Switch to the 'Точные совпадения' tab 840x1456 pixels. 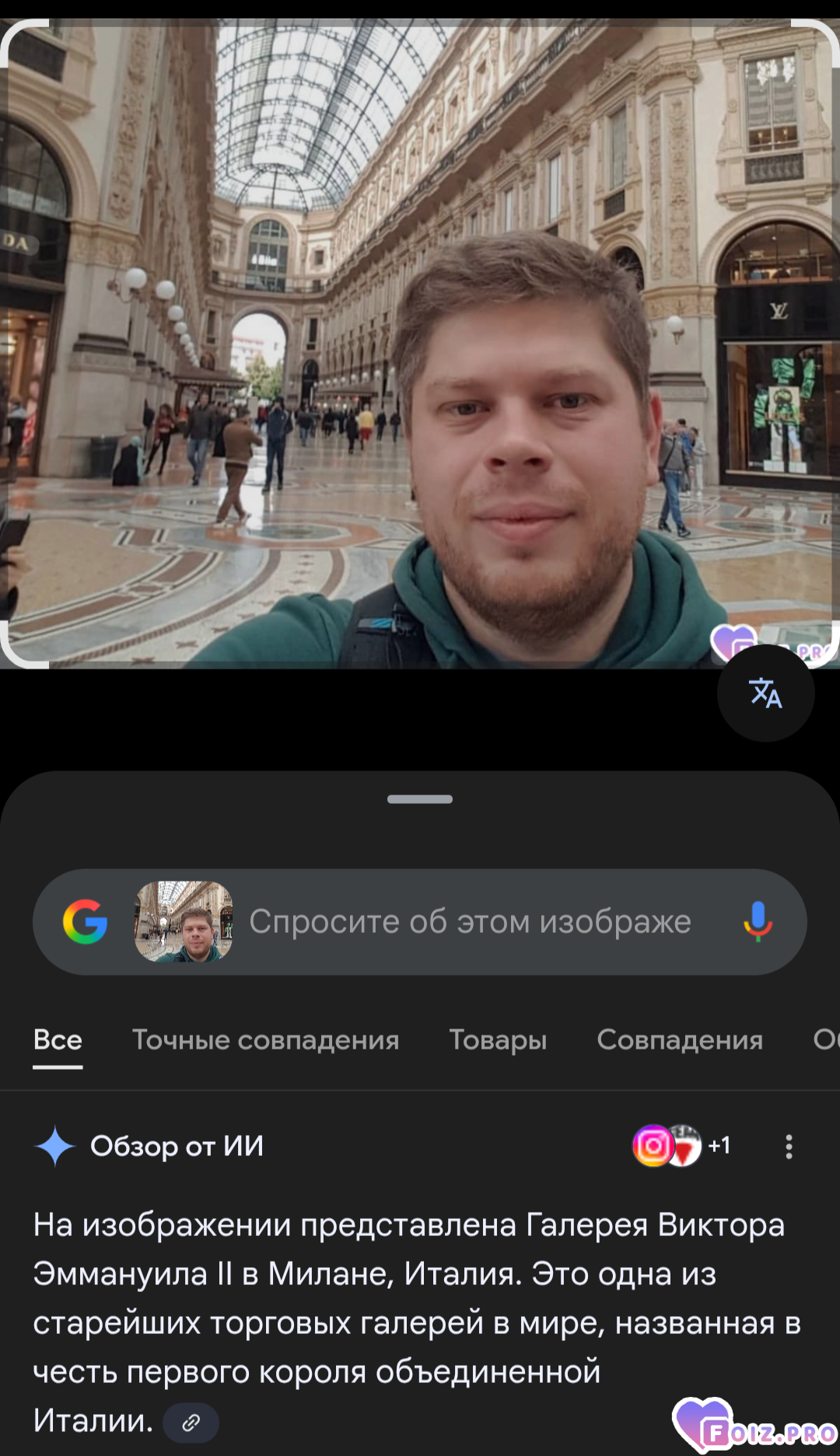[265, 1040]
